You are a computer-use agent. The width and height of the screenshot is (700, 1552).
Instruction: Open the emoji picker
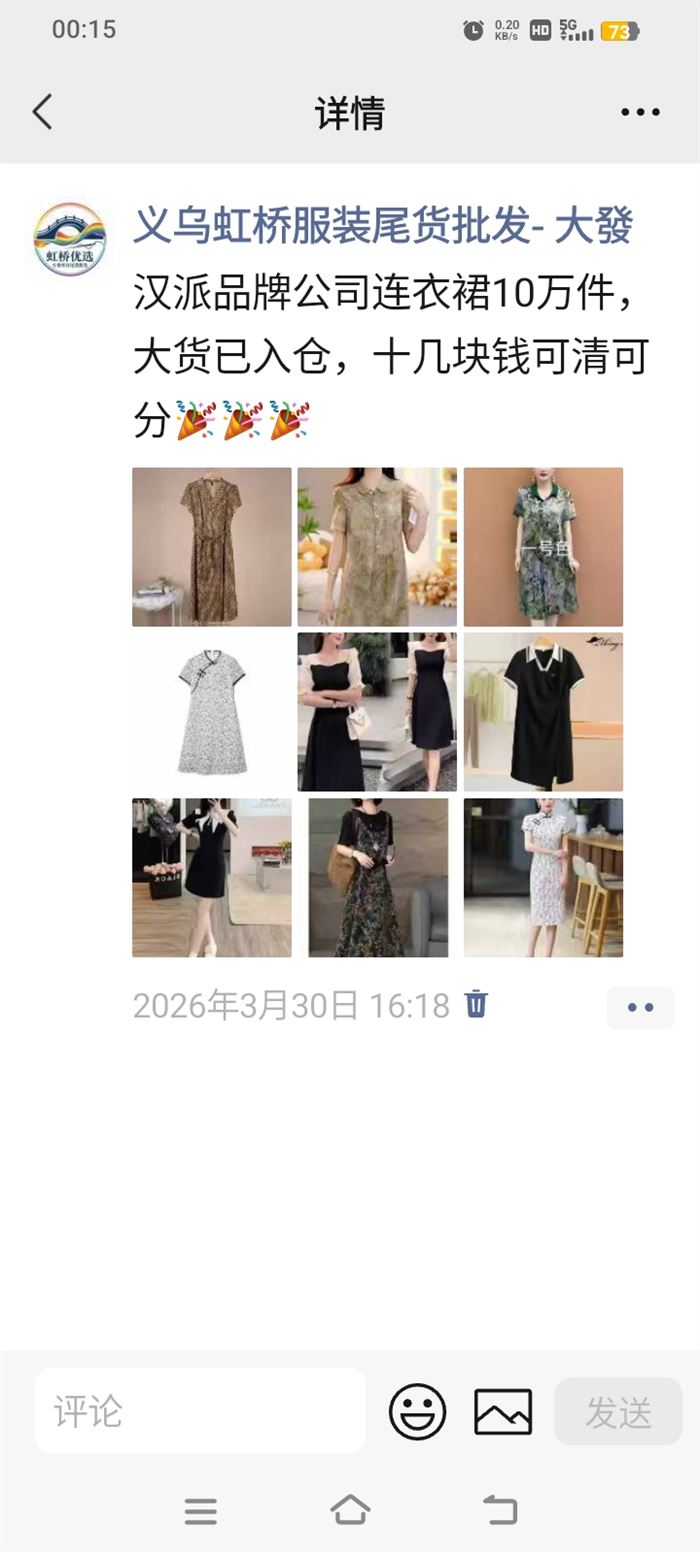[417, 1411]
